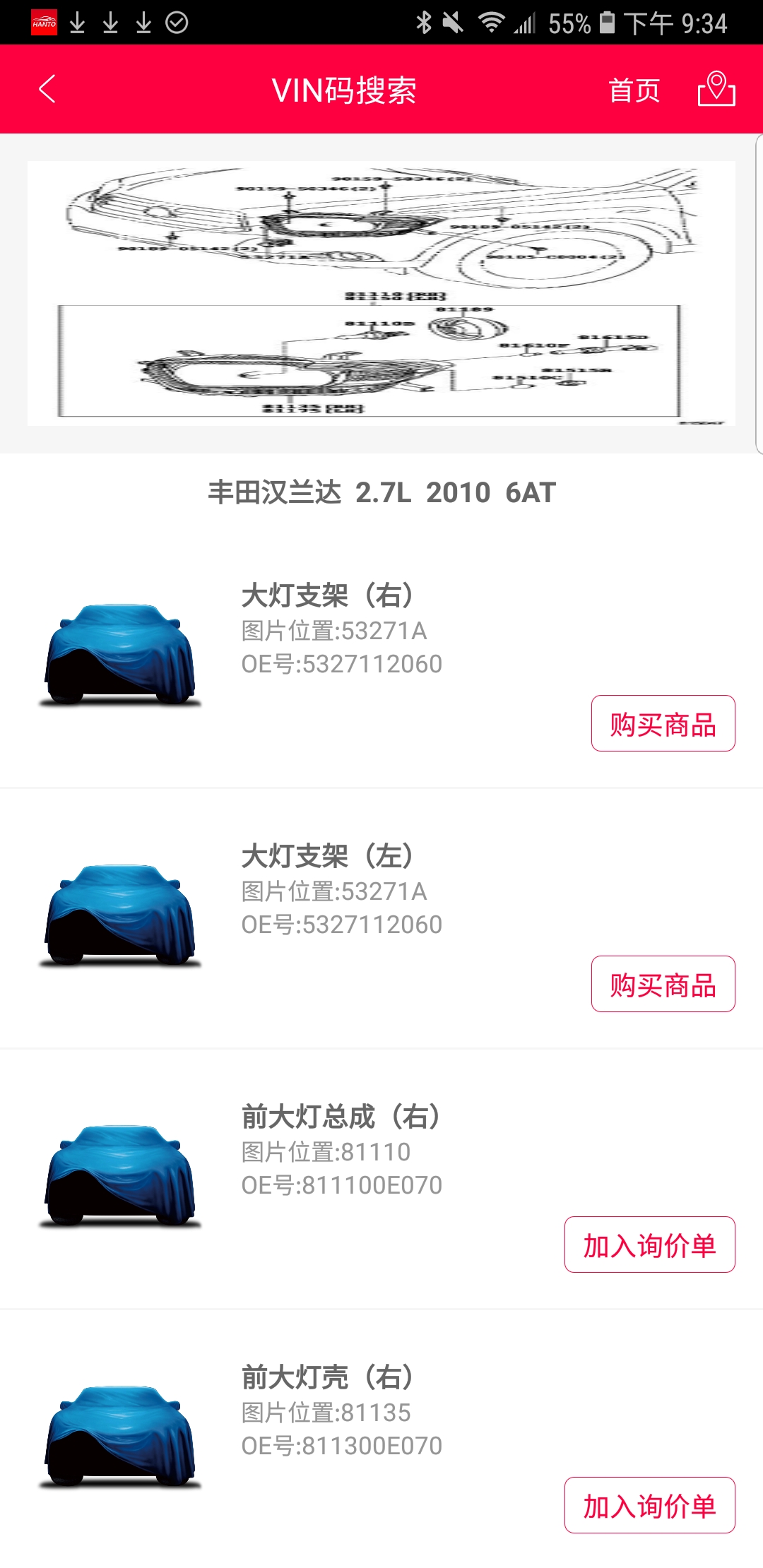The height and width of the screenshot is (1568, 763).
Task: Open the map location icon in top bar
Action: point(716,89)
